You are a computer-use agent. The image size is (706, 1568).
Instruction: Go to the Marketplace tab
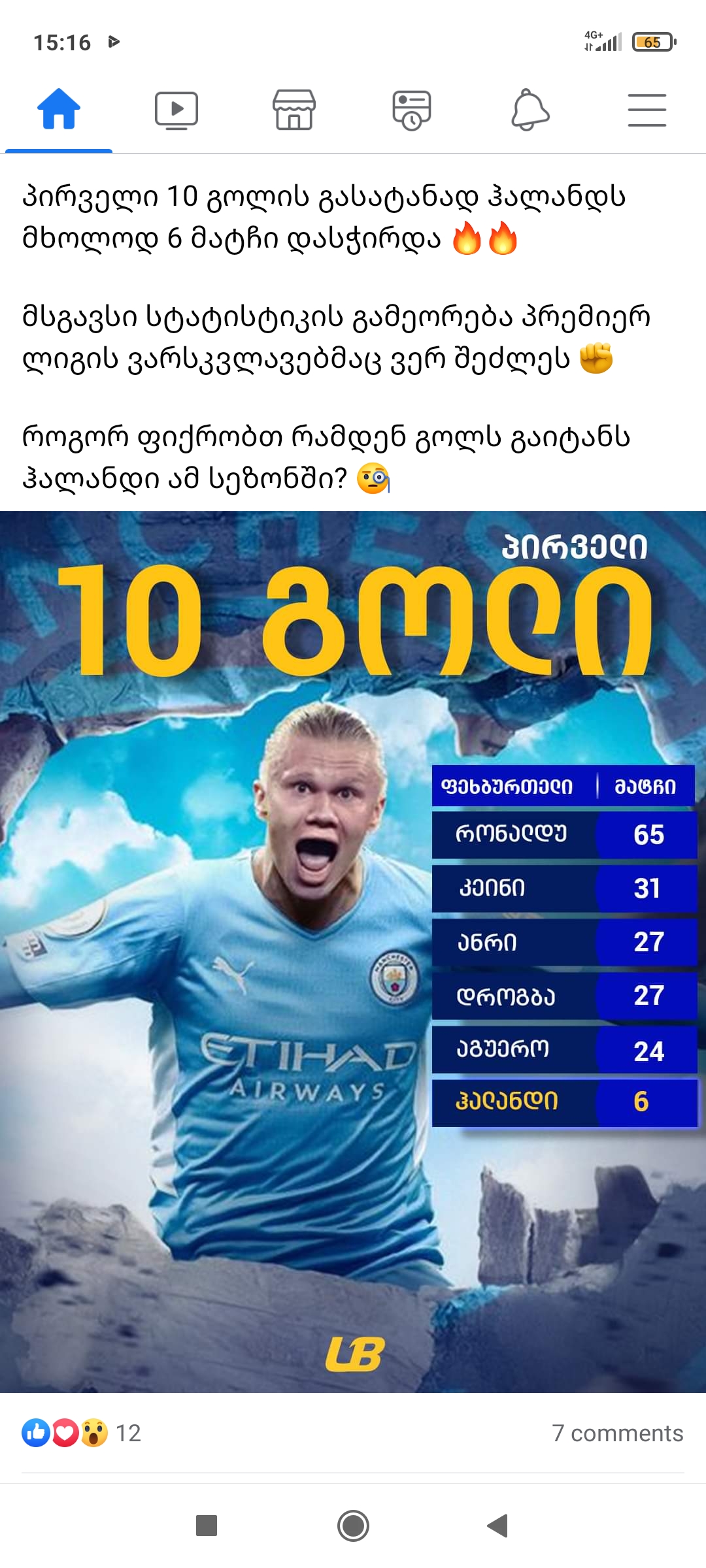(294, 110)
